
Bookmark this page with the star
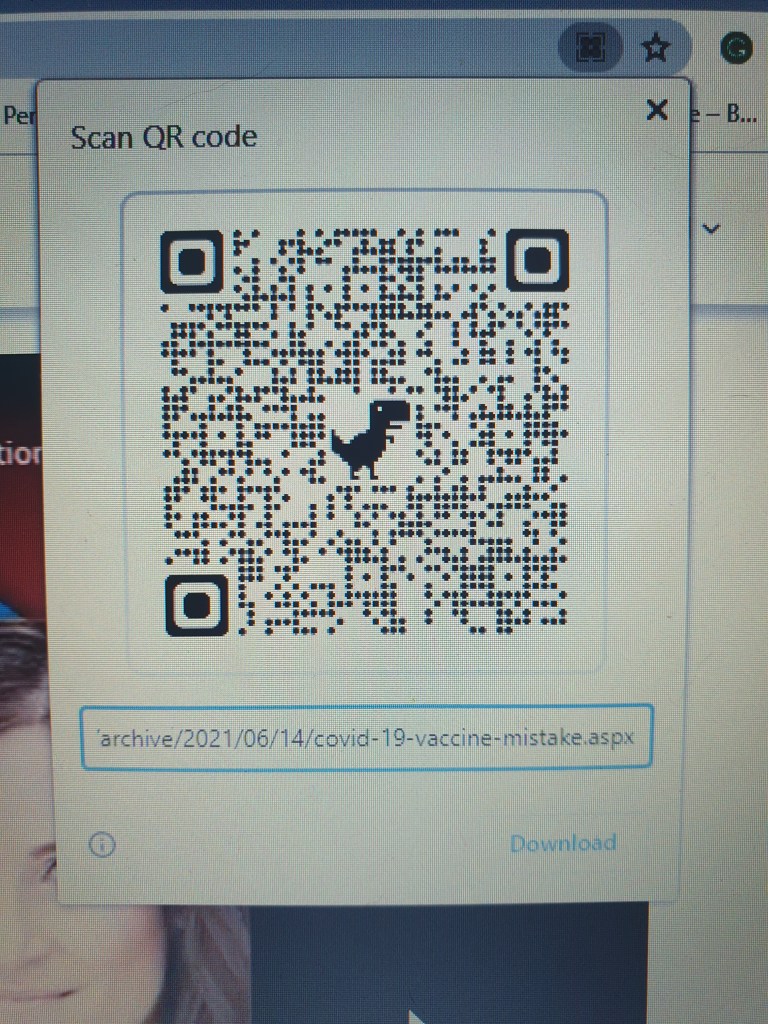point(655,47)
